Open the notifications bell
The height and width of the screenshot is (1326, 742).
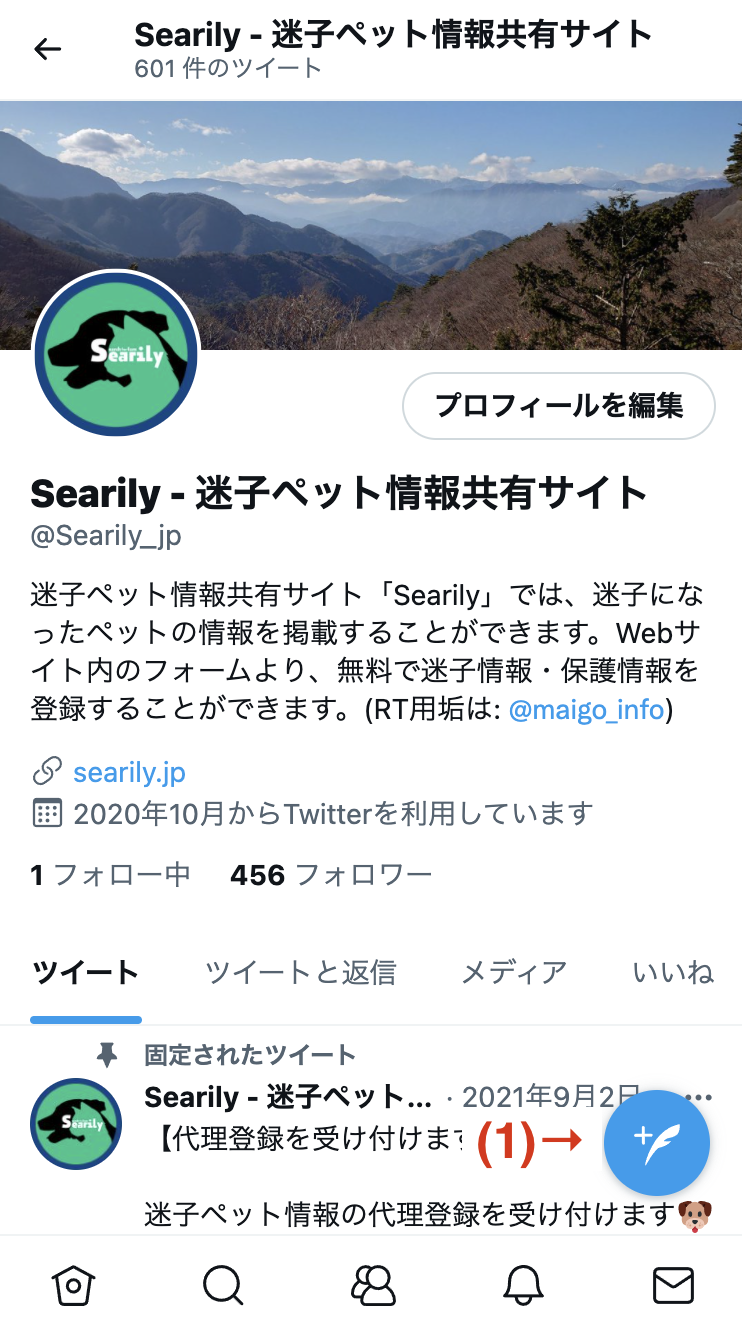522,1284
